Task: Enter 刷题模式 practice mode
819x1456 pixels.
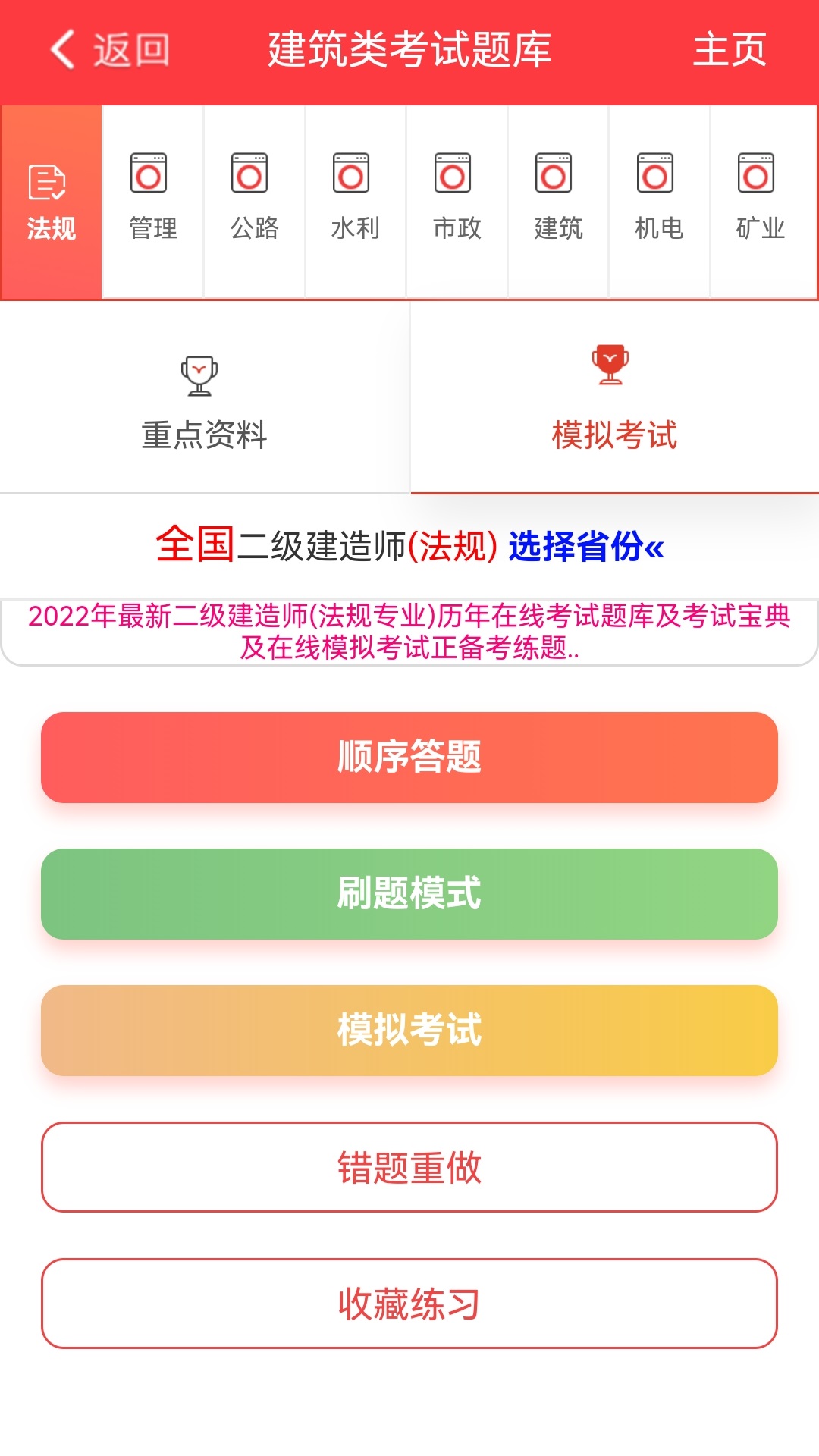Action: [x=409, y=895]
